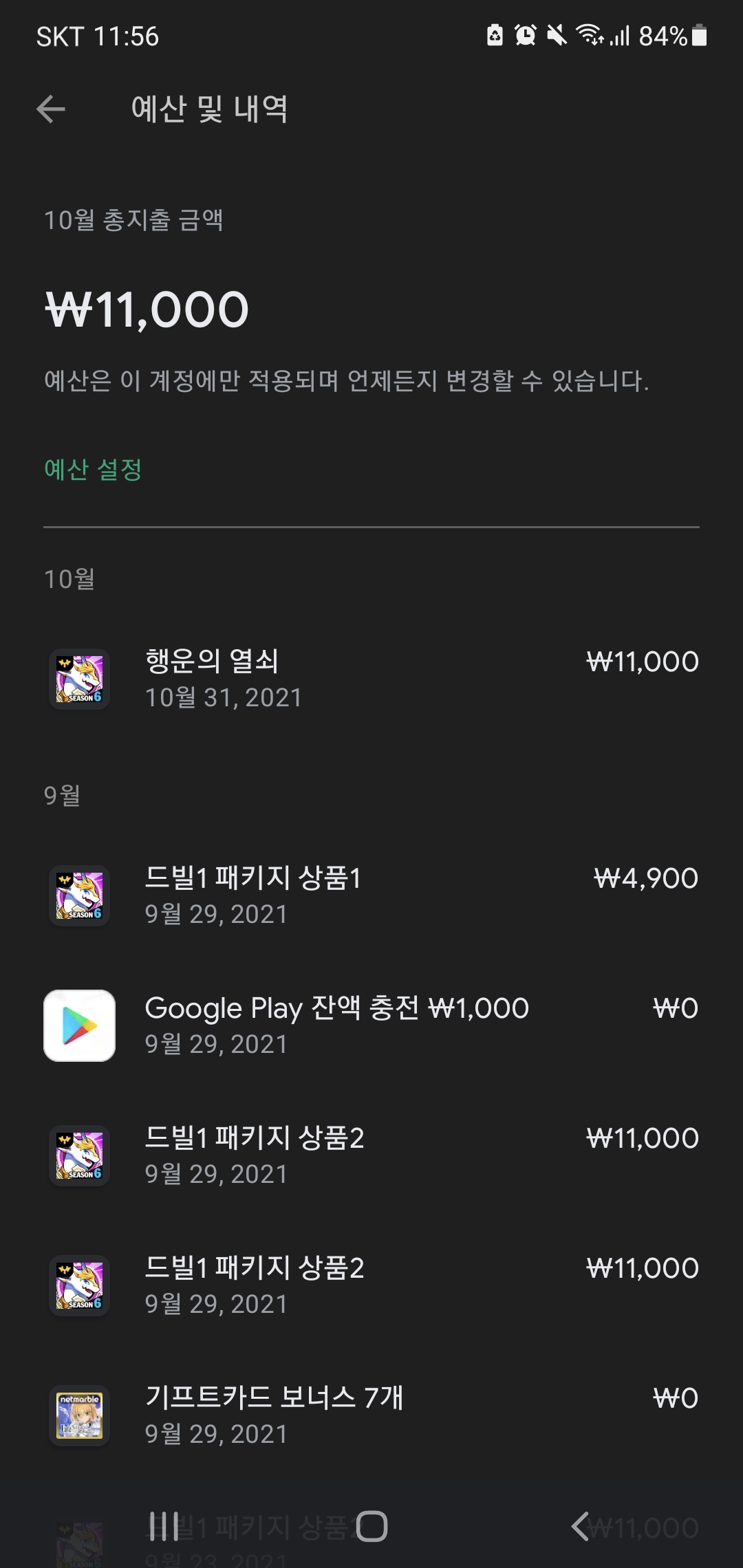This screenshot has width=743, height=1568.
Task: Tap the system home button
Action: tap(371, 1527)
